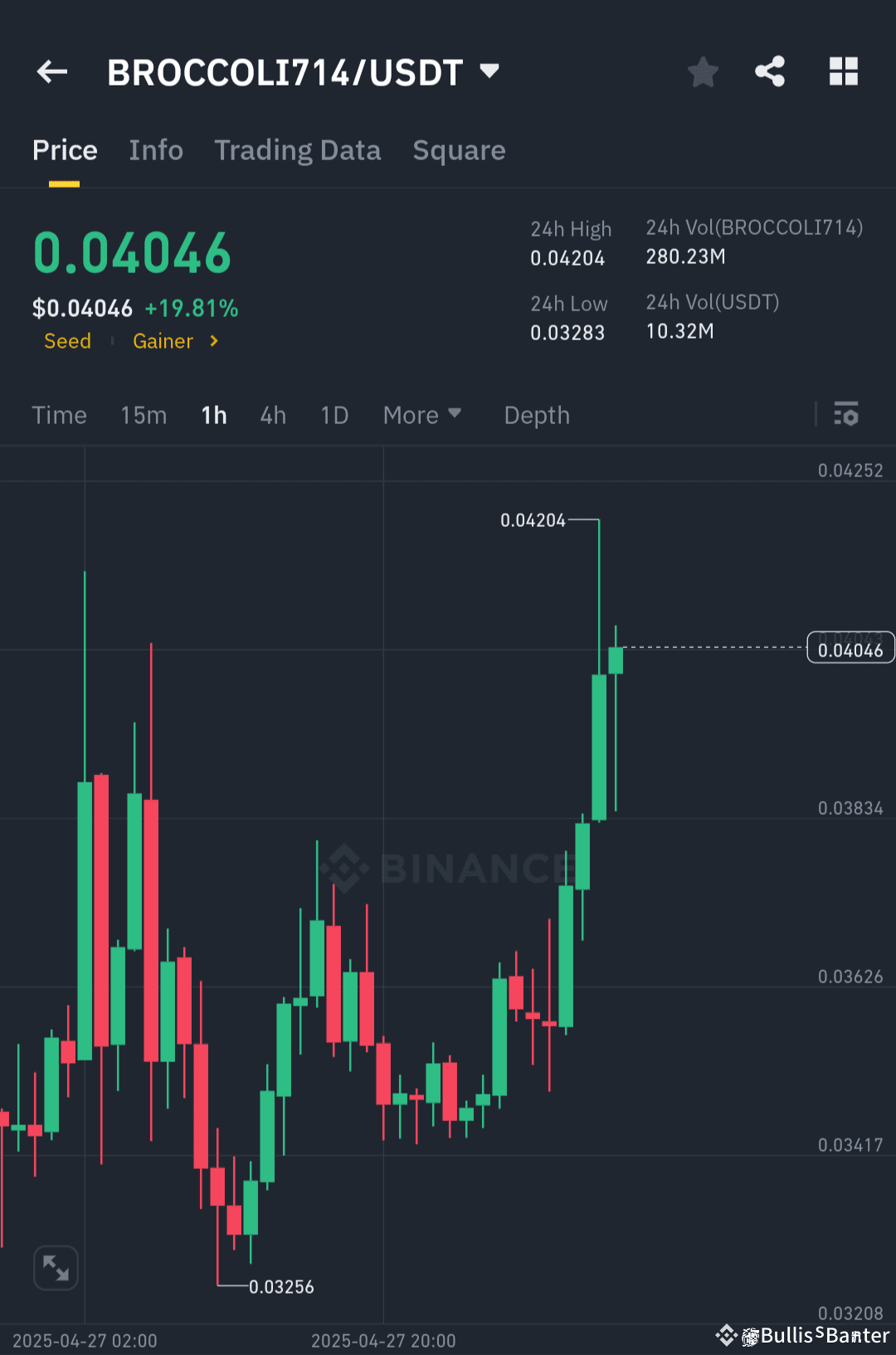Open the Square tab
This screenshot has height=1355, width=896.
point(459,150)
